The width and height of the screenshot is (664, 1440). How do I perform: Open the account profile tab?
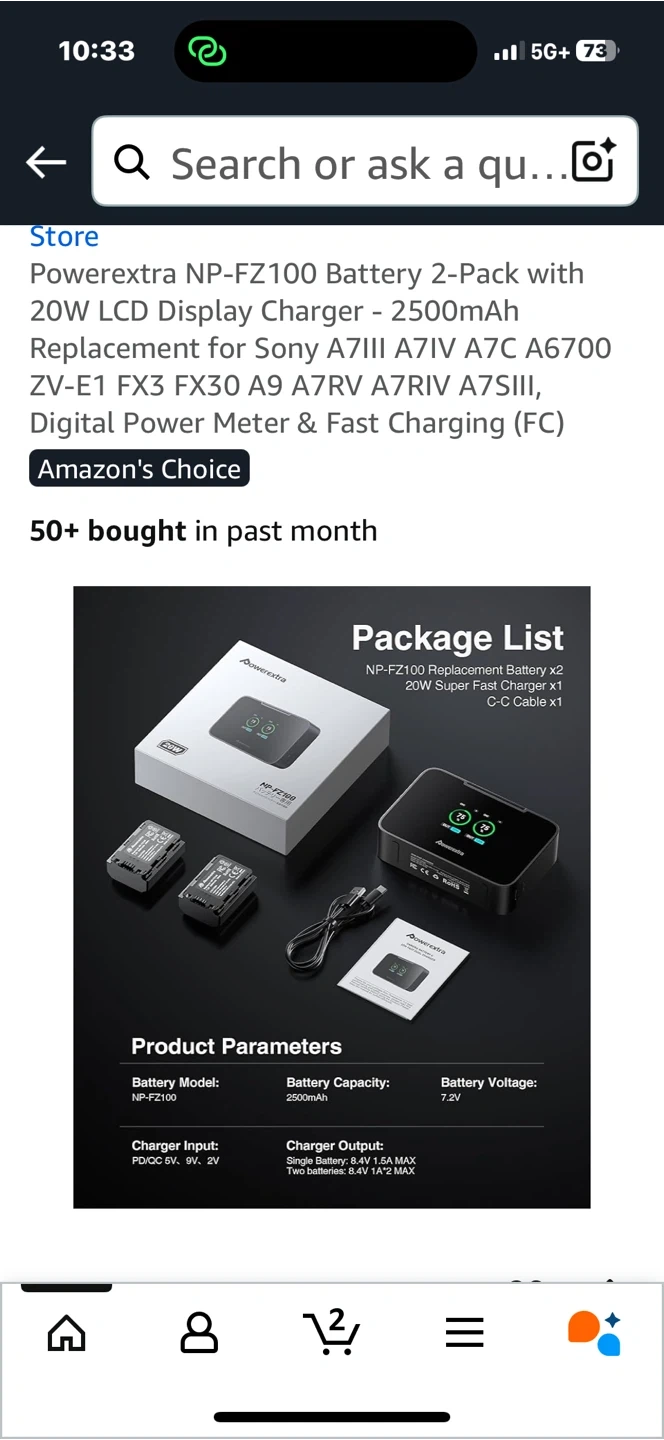[199, 1332]
